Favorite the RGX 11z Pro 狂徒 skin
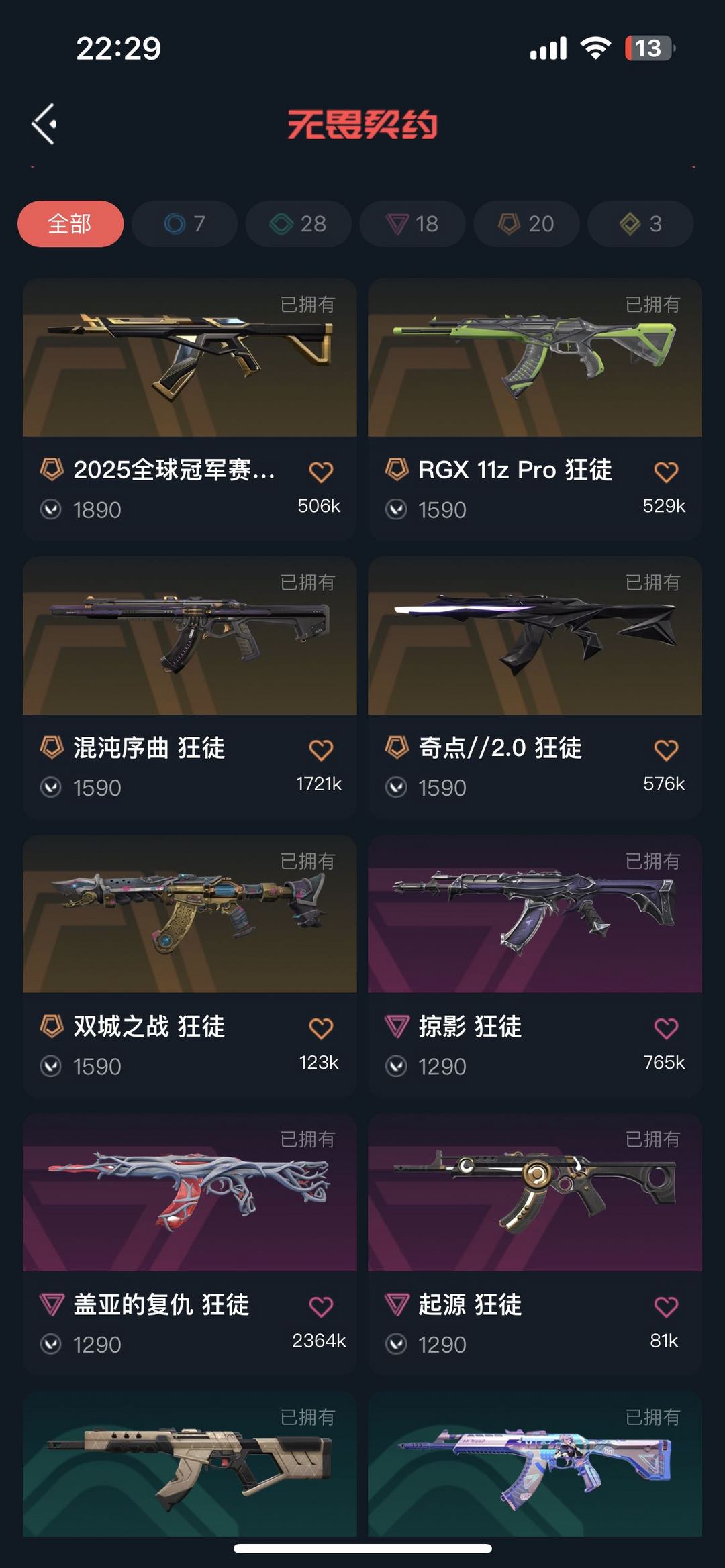Viewport: 725px width, 1568px height. (x=666, y=472)
